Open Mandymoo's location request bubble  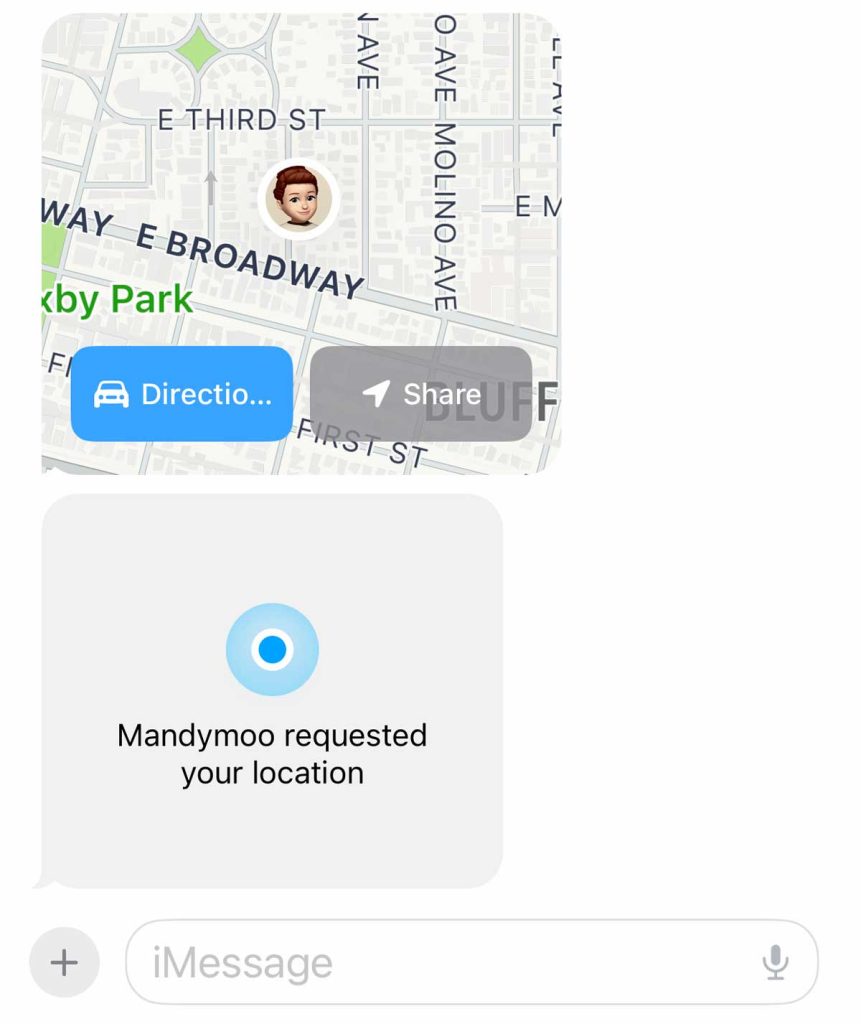(x=272, y=690)
